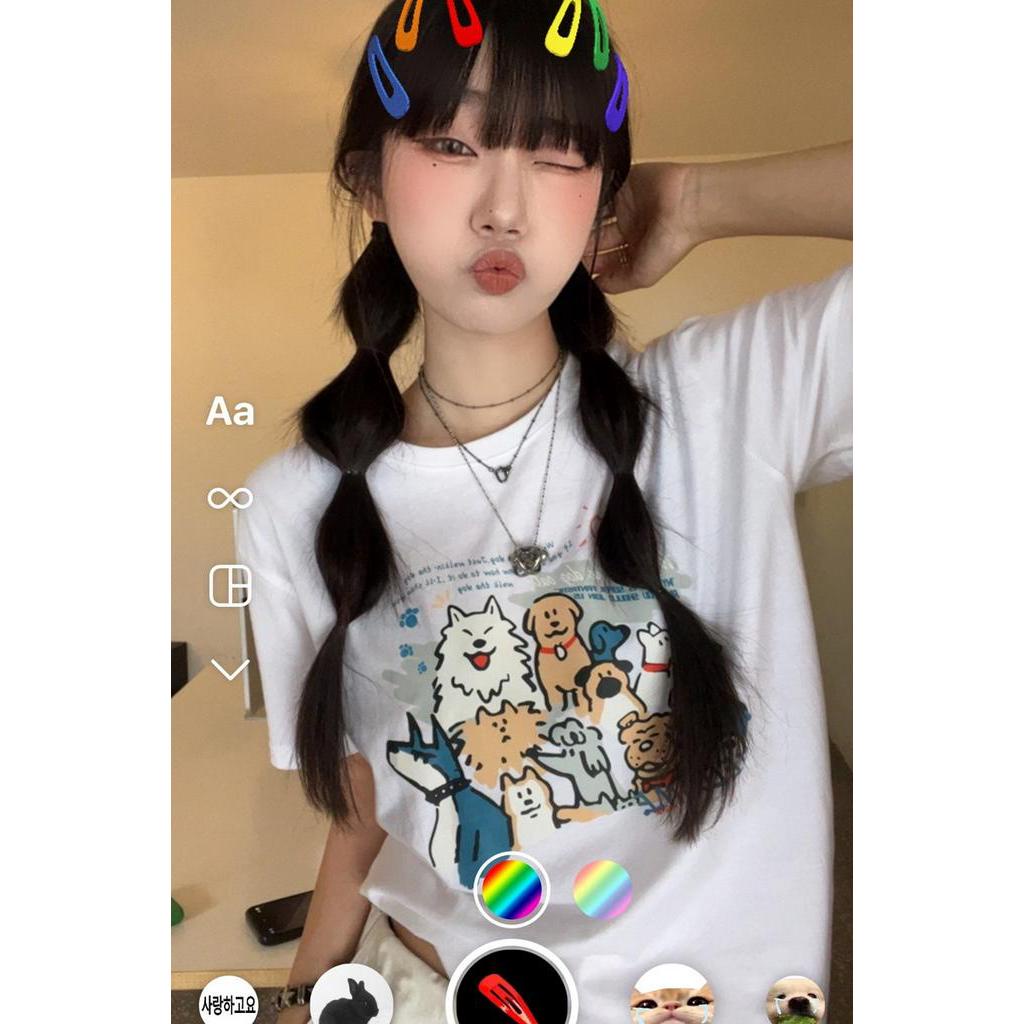Capture a photo with the hair clip shutter
The width and height of the screenshot is (1024, 1024).
[x=511, y=990]
